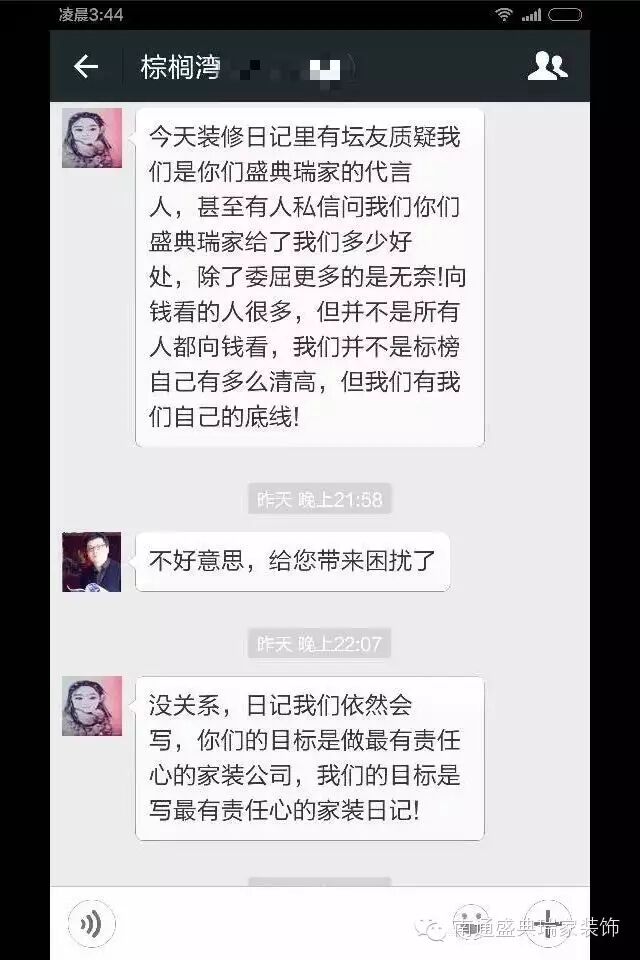The width and height of the screenshot is (640, 960).
Task: Open avatar beside the 今天装修日记 message
Action: tap(92, 138)
